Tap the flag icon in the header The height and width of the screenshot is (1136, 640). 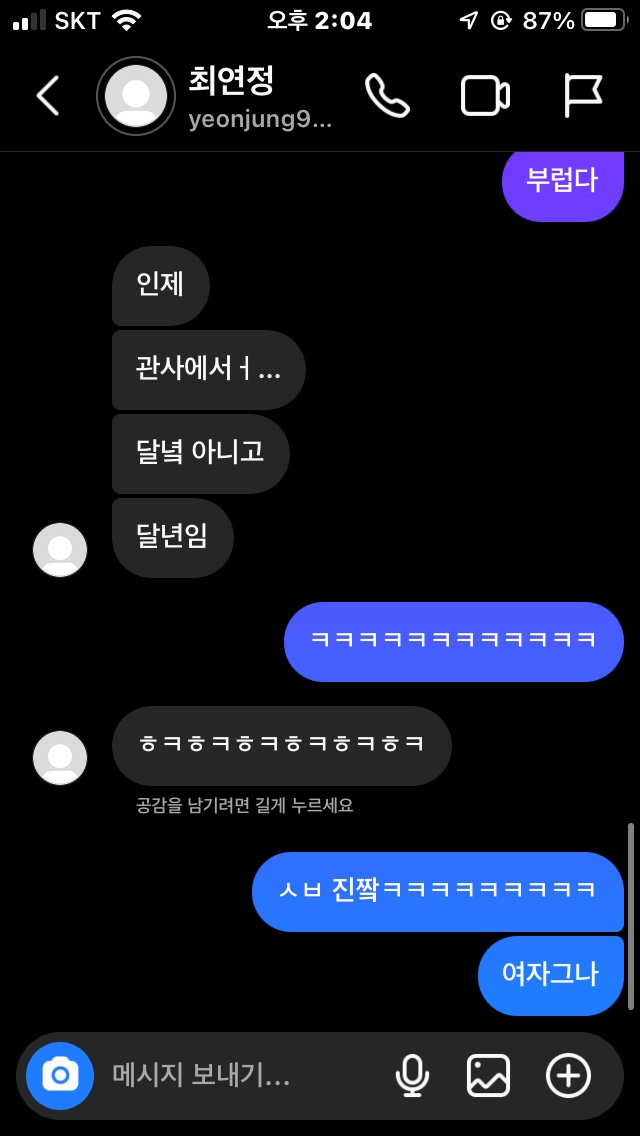pyautogui.click(x=582, y=96)
